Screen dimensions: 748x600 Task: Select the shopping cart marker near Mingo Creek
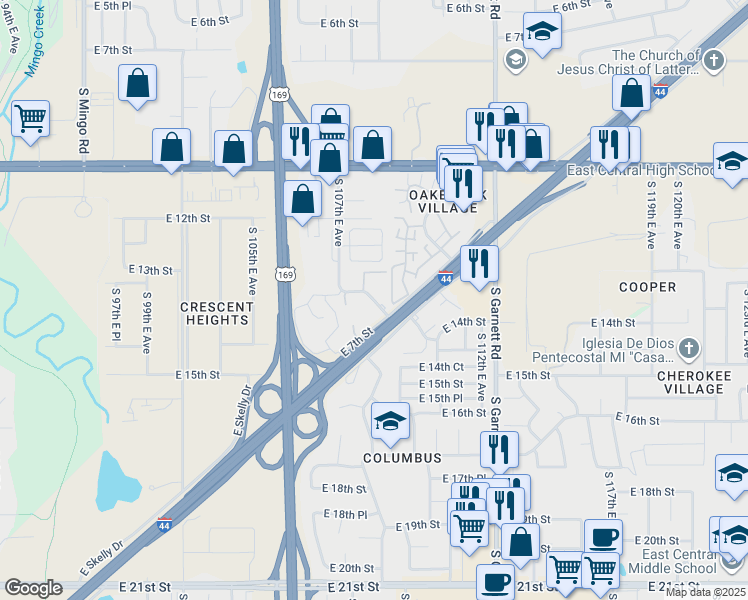pos(30,118)
